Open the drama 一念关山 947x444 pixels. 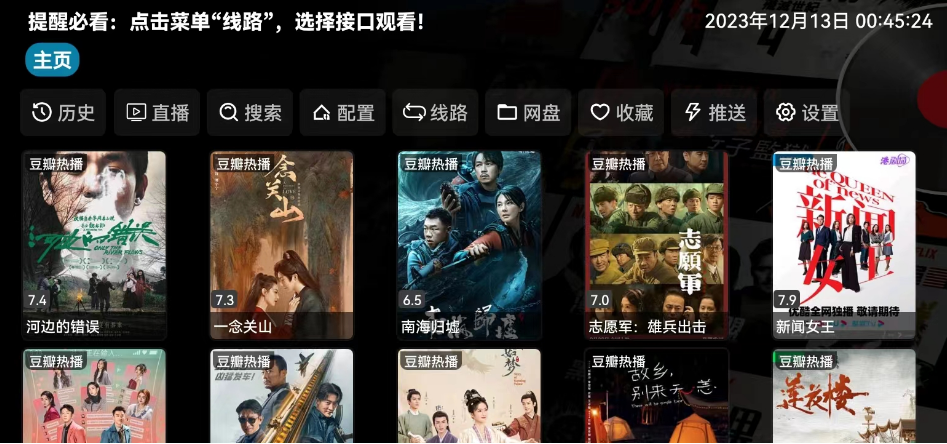click(x=282, y=245)
